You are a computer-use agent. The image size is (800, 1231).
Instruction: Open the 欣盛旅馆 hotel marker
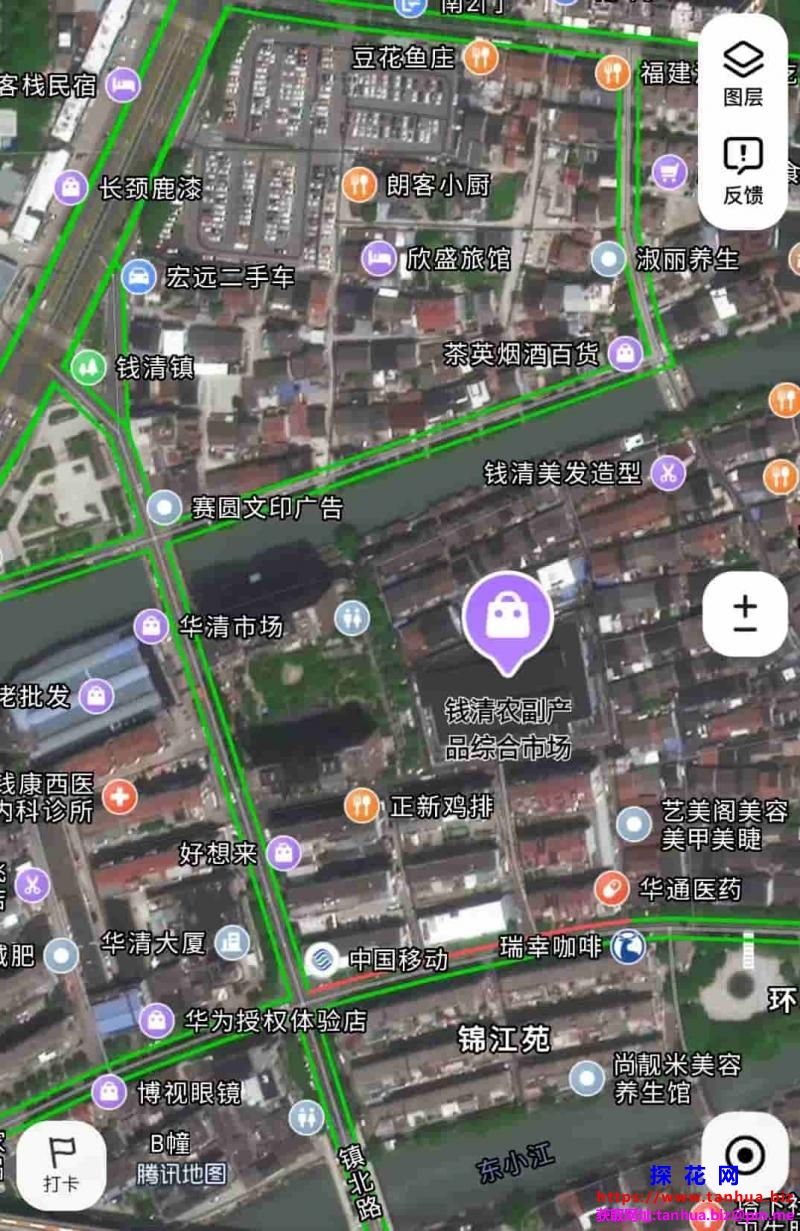tap(379, 259)
